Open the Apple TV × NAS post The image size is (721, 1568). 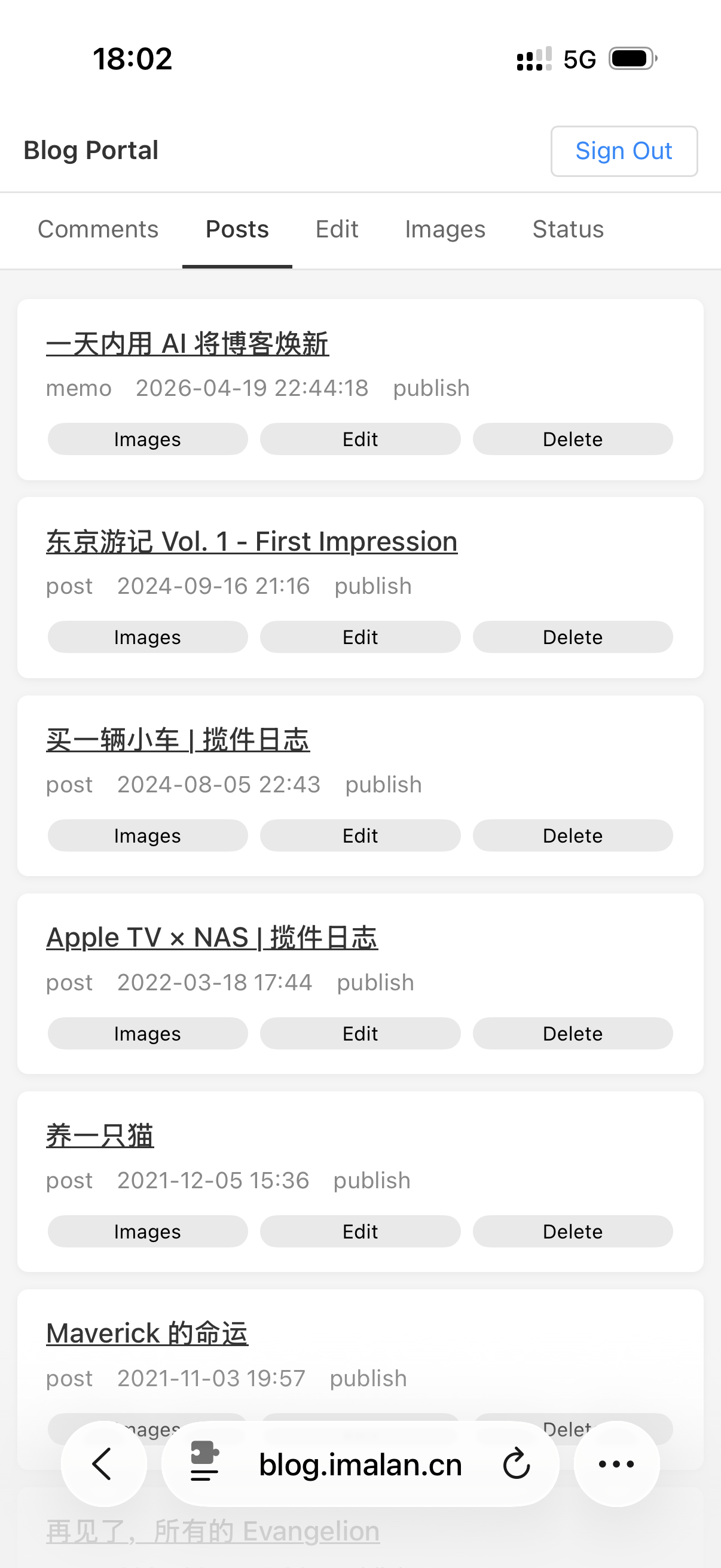tap(212, 938)
